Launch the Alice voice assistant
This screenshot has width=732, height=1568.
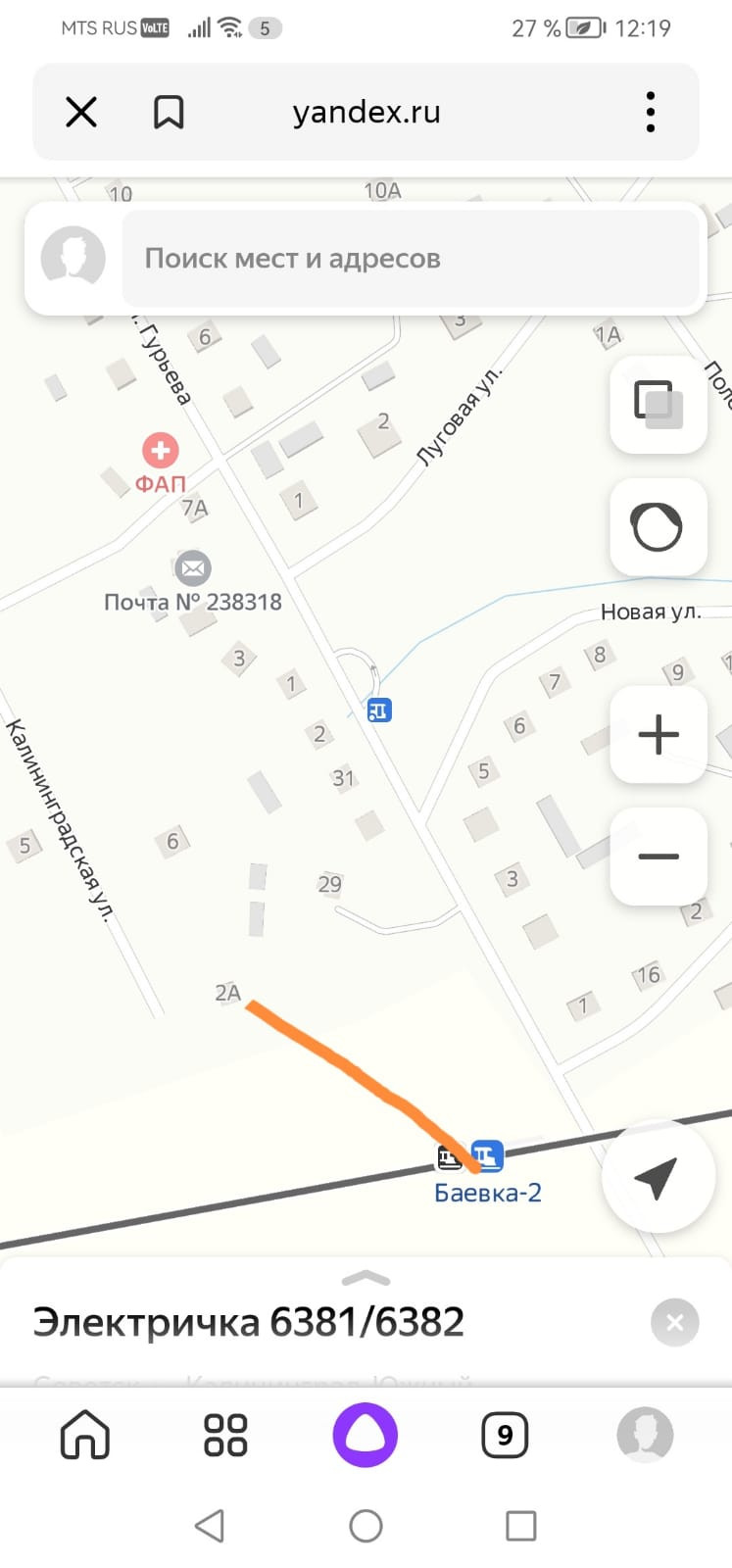(366, 1435)
